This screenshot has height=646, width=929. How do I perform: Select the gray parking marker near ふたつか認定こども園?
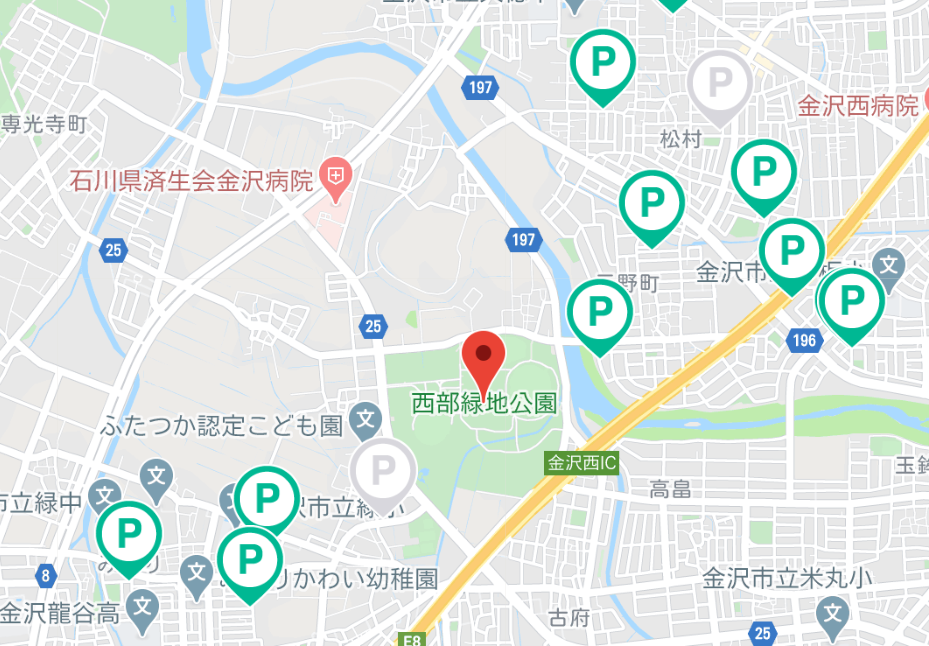[383, 468]
